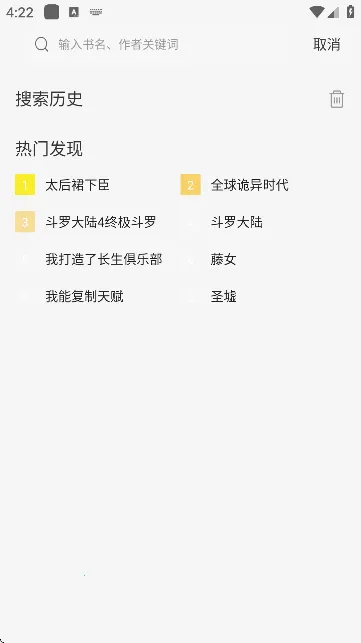Tap the hot search 圣墟
361x643 pixels.
pos(224,296)
